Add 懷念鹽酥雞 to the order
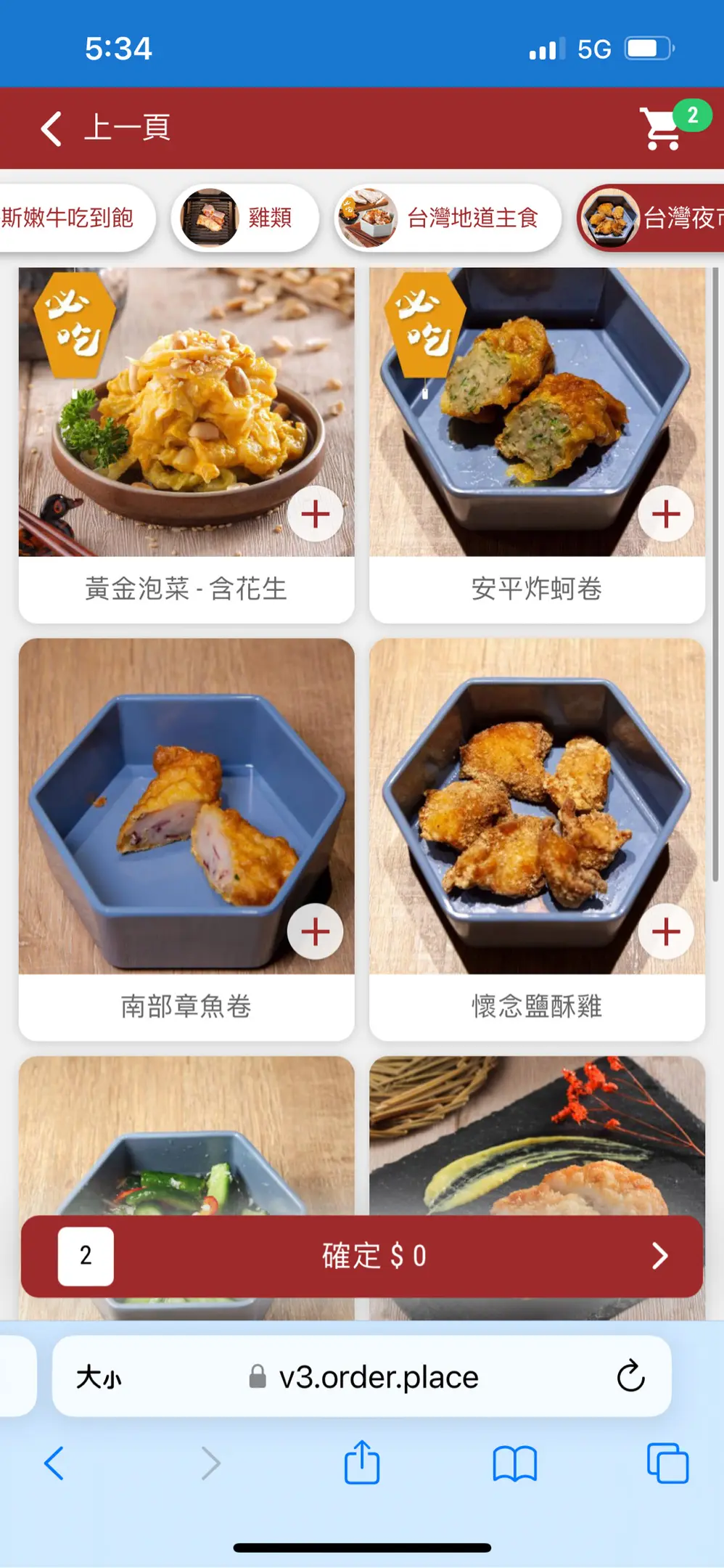Screen dimensions: 724x1568 [x=666, y=931]
